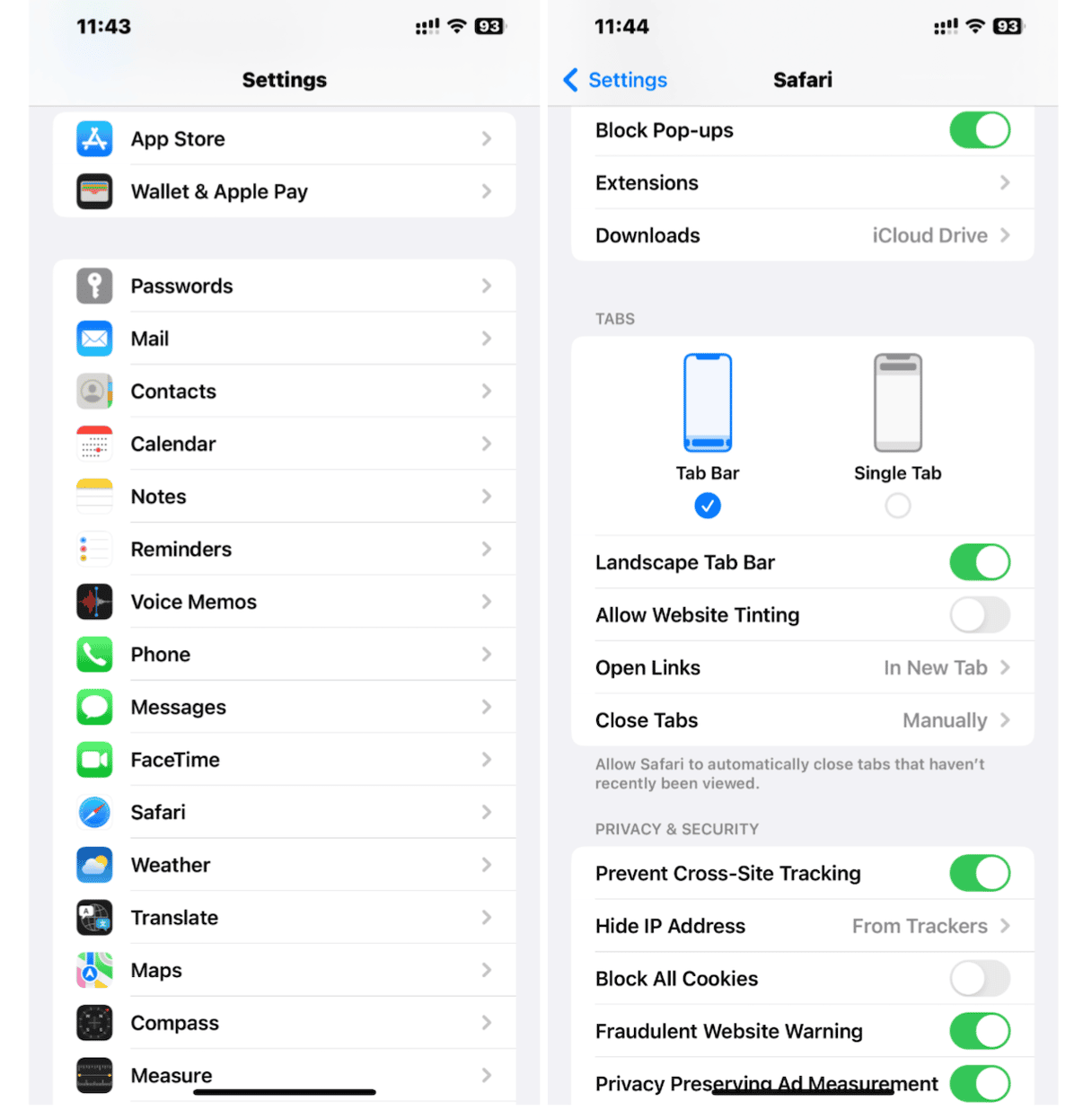Turn off Block Pop-ups

tap(979, 130)
